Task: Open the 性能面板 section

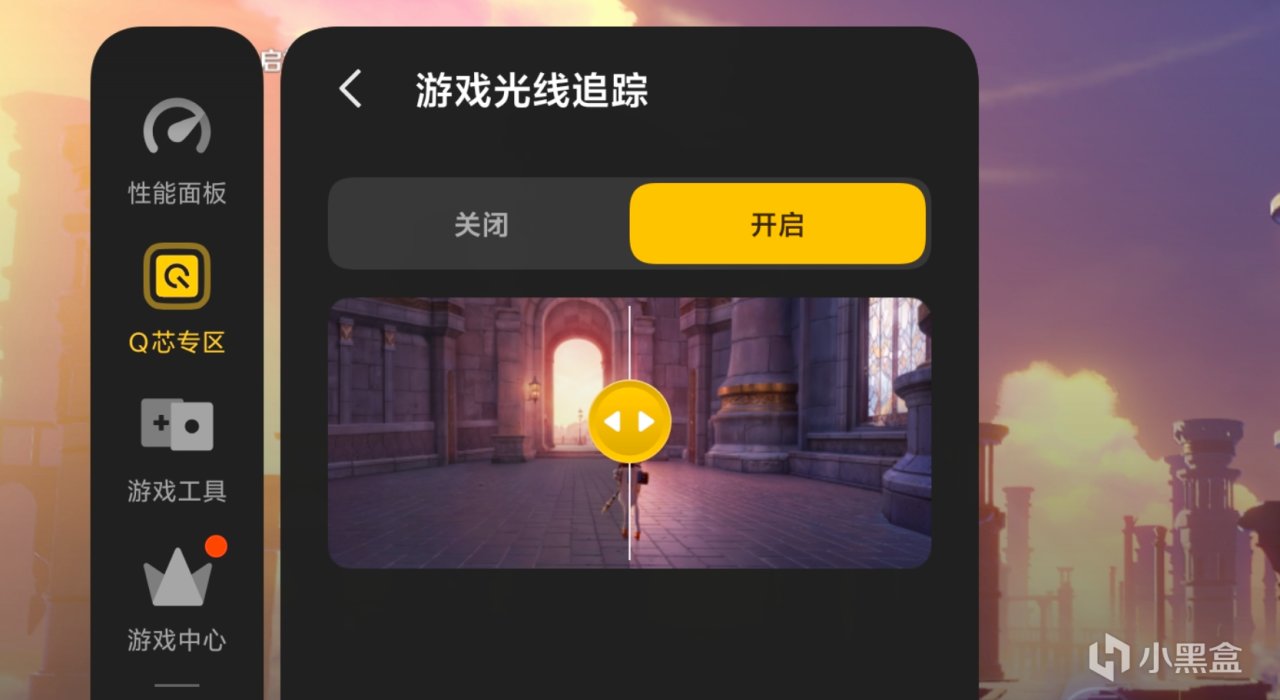Action: coord(177,150)
